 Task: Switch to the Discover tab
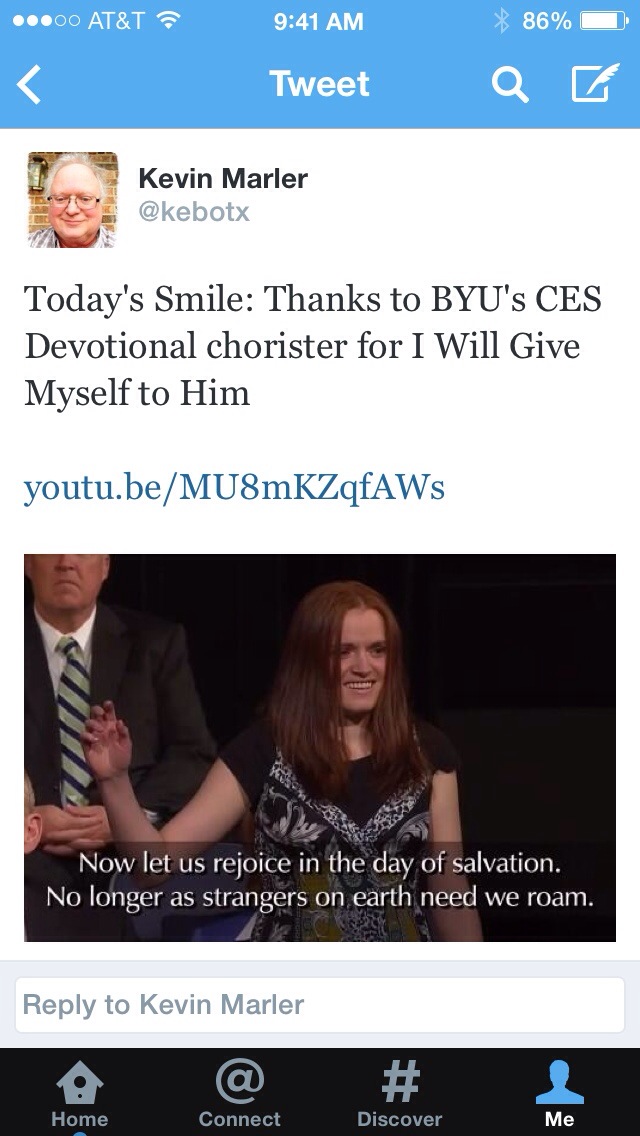click(x=399, y=1093)
